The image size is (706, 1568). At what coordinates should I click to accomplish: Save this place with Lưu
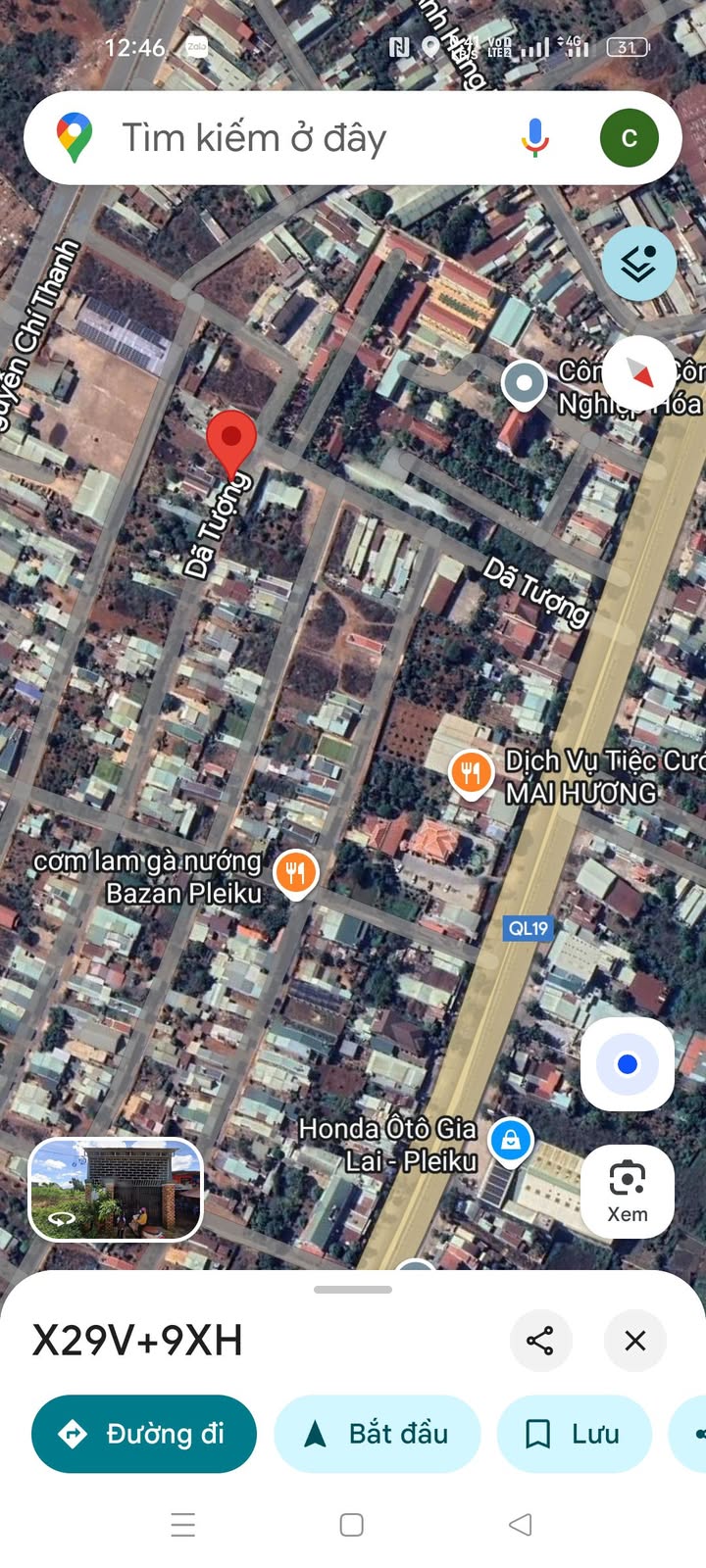(575, 1434)
